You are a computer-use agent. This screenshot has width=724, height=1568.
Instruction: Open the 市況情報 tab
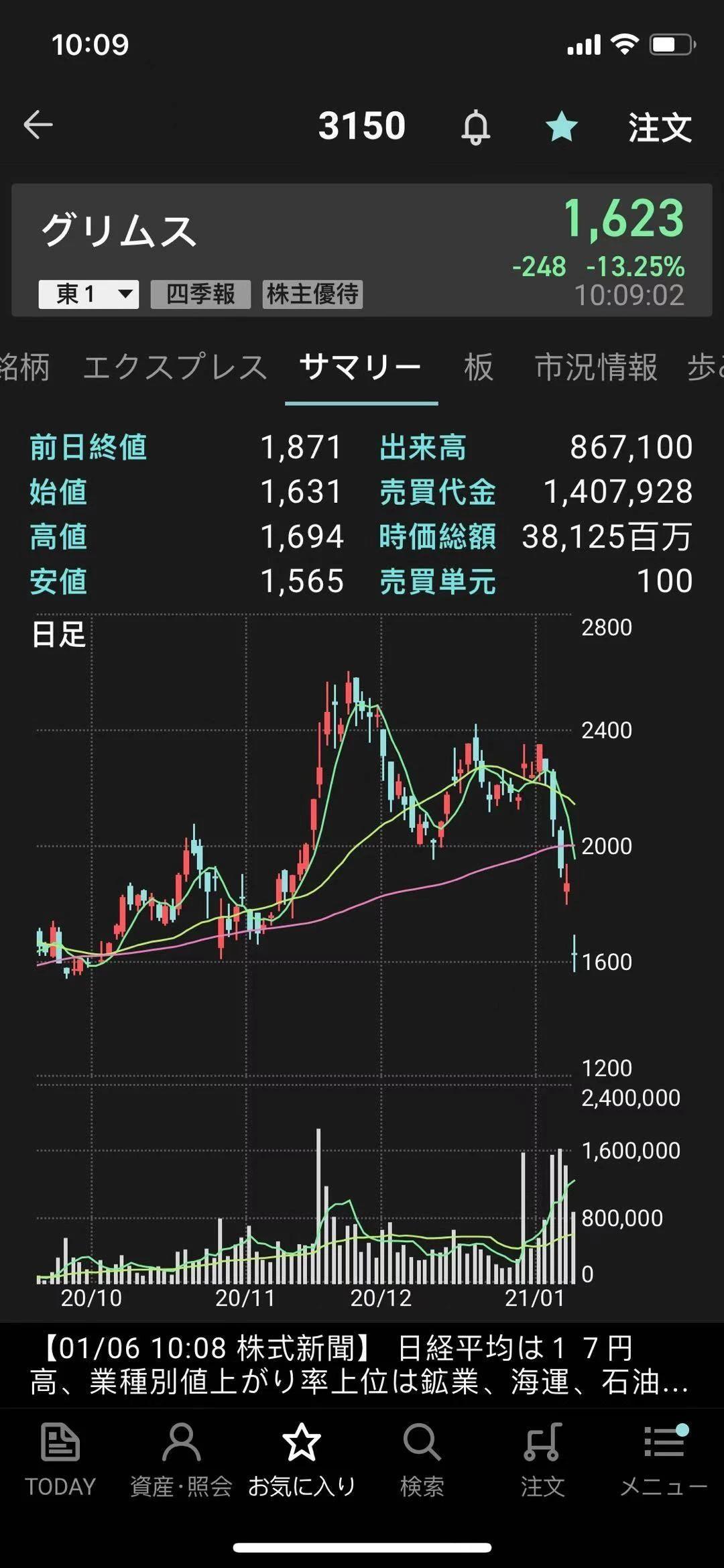596,367
